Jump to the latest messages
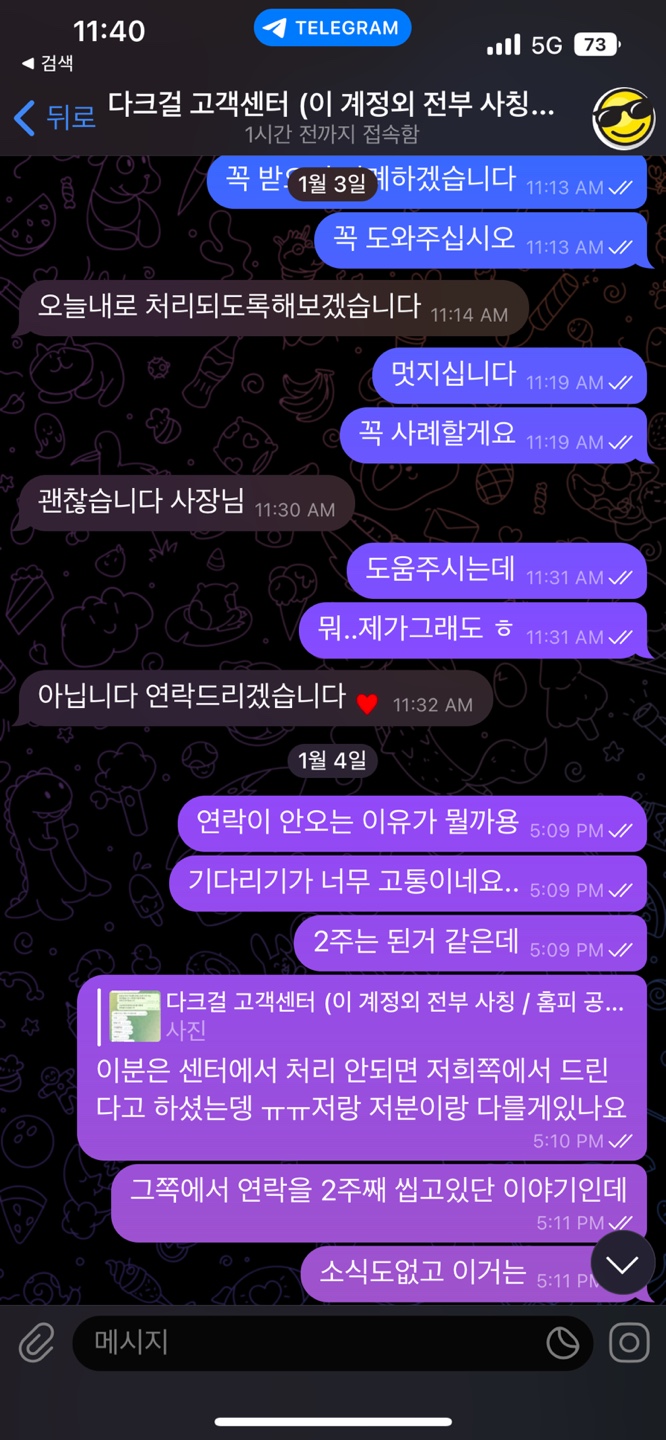Image resolution: width=666 pixels, height=1440 pixels. tap(622, 1265)
